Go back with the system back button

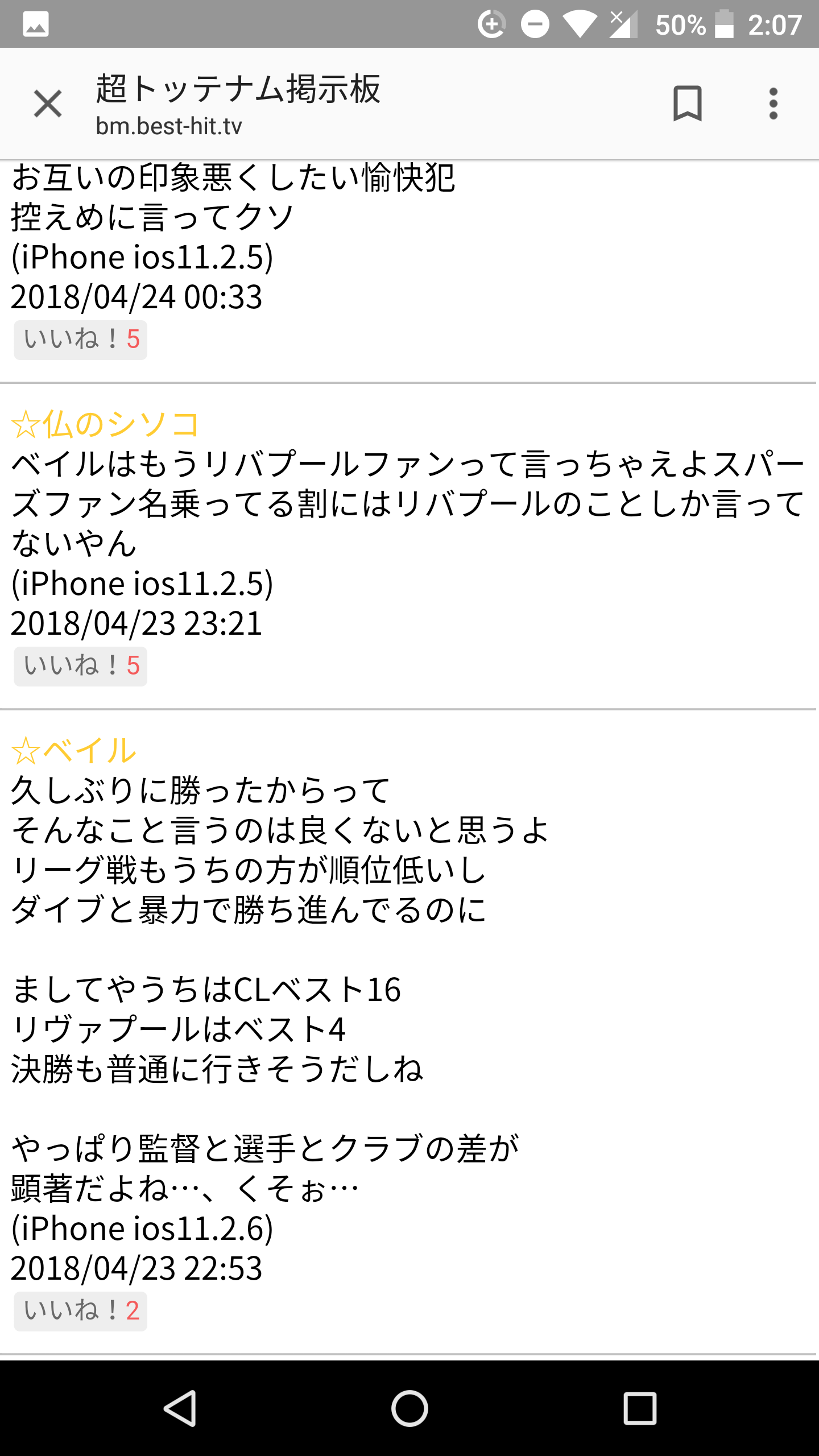[181, 1409]
